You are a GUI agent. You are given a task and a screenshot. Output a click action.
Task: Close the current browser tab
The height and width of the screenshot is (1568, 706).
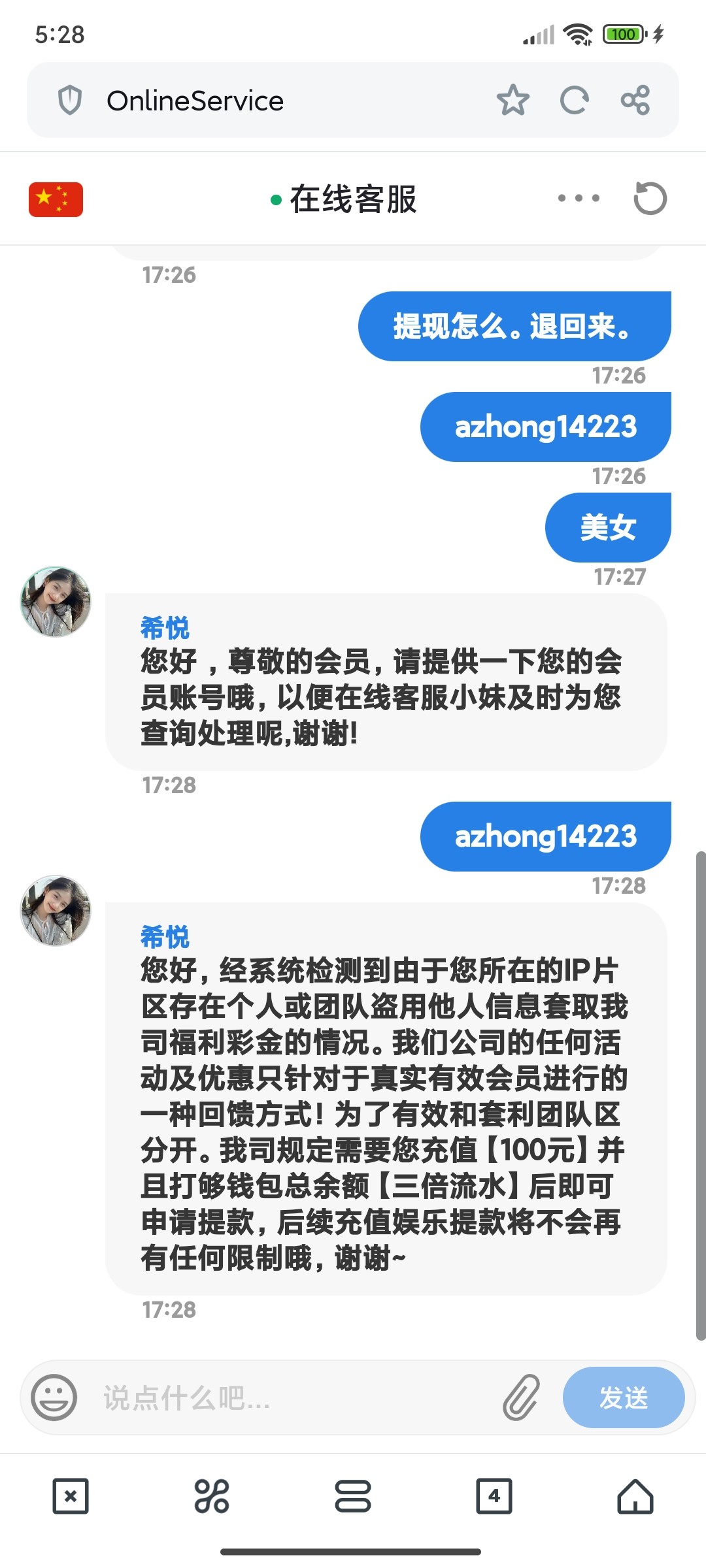(71, 1495)
